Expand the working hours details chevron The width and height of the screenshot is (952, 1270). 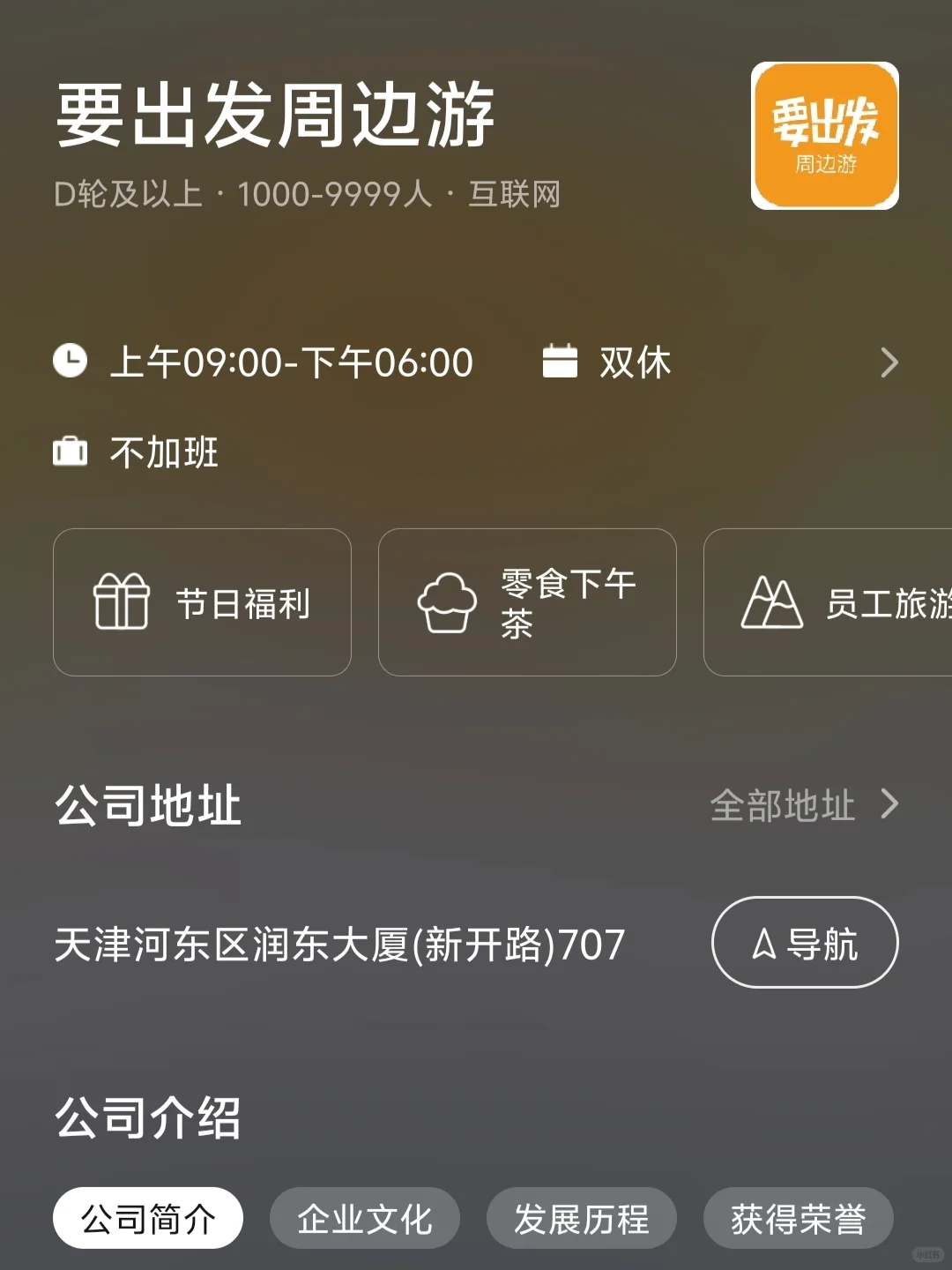[x=889, y=362]
